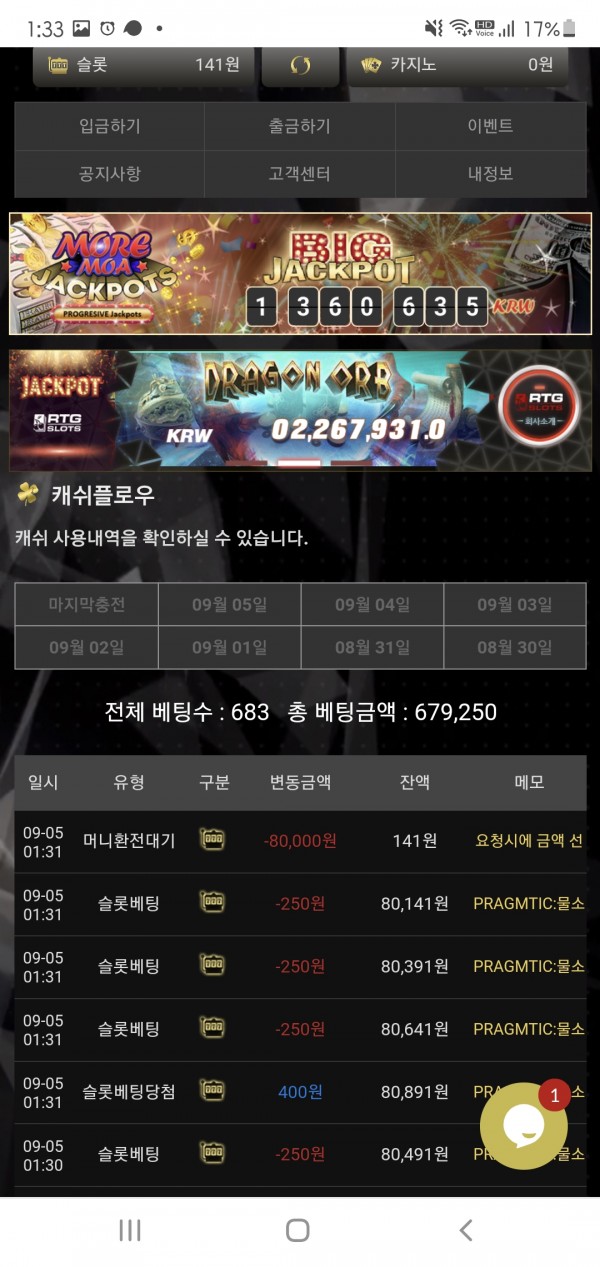Open 입금하기 deposit page
The width and height of the screenshot is (600, 1267).
pos(110,126)
